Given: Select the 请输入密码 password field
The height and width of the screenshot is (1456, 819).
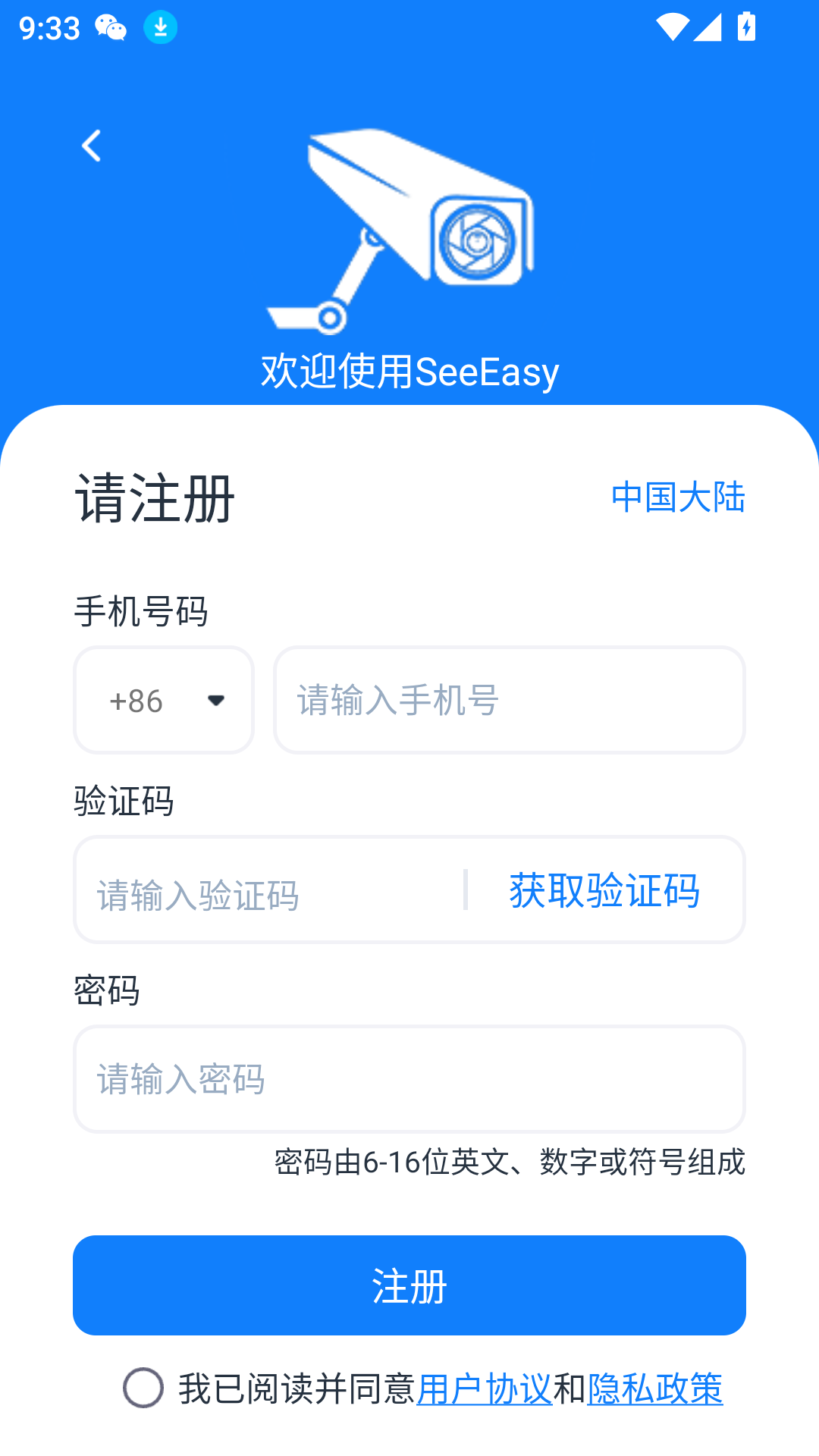Looking at the screenshot, I should (409, 1079).
